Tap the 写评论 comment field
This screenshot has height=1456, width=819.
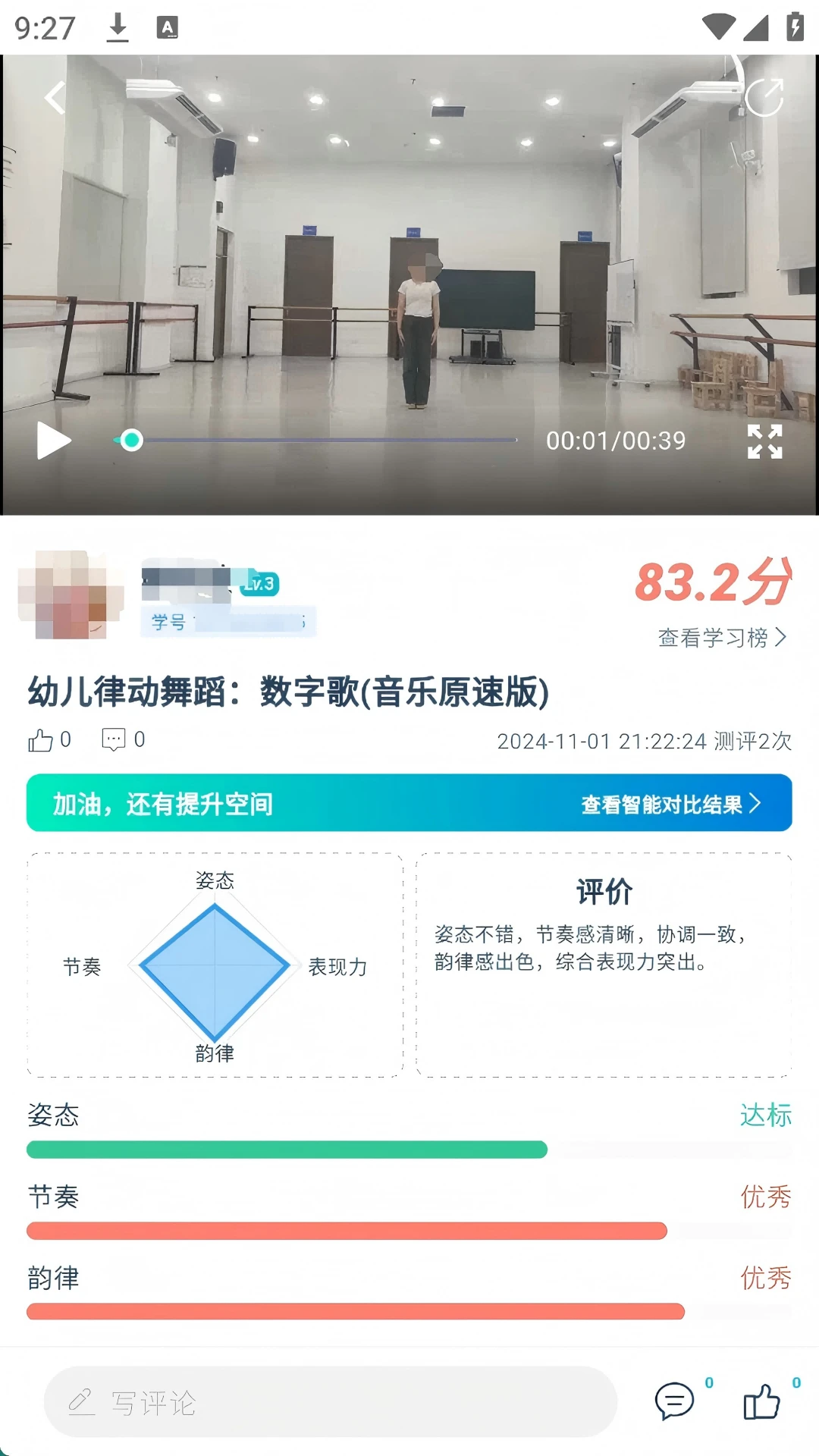331,1401
